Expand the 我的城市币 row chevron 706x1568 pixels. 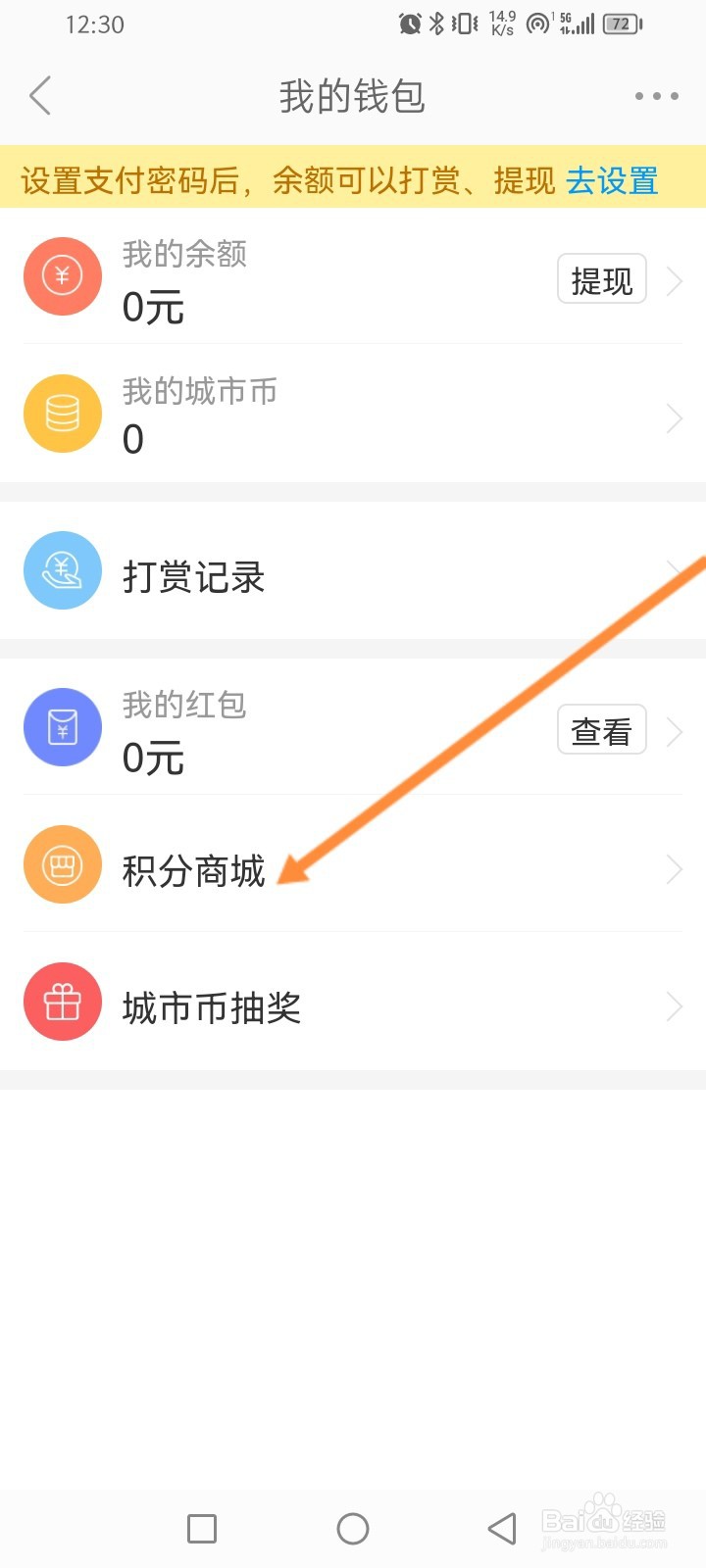(674, 417)
